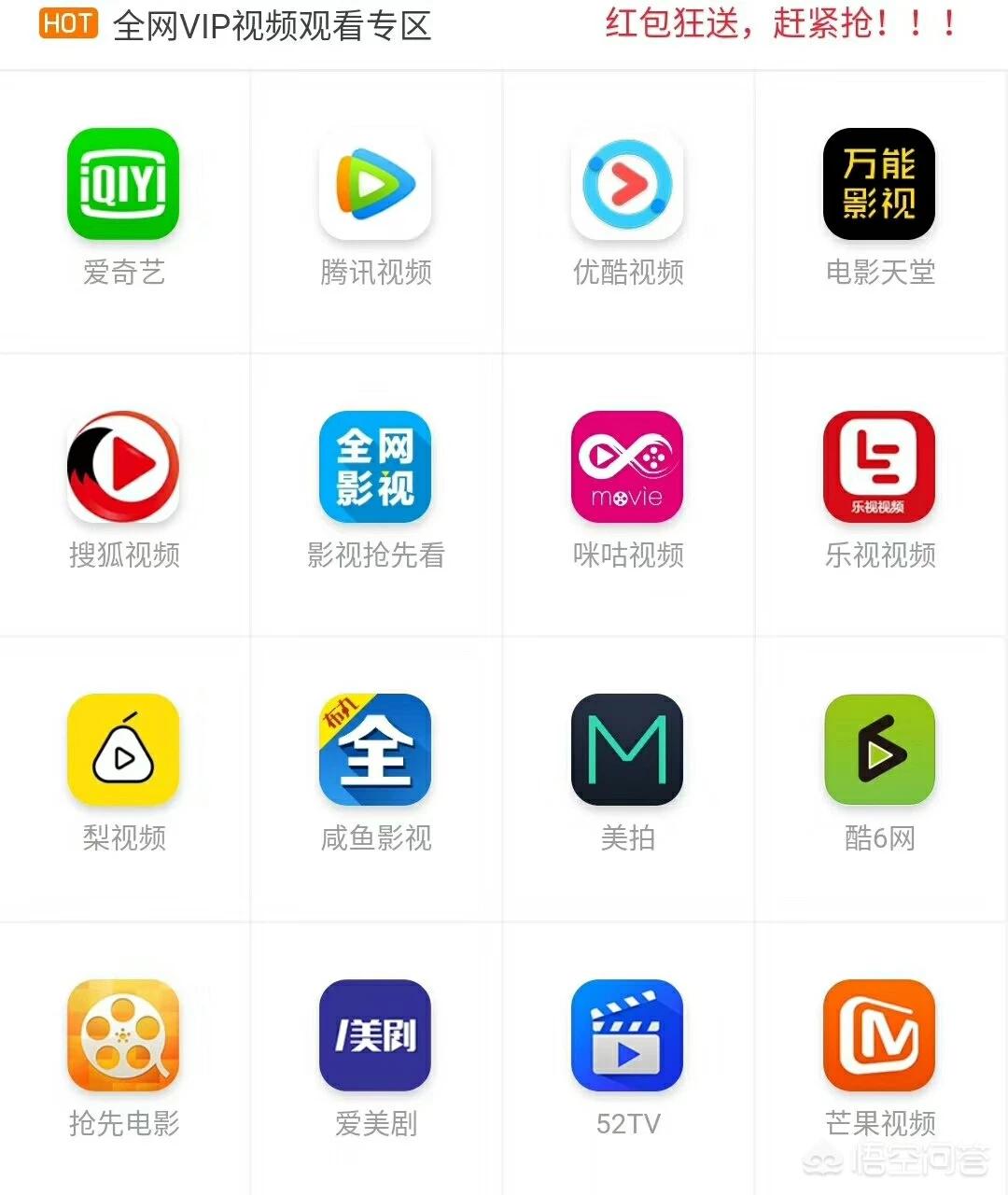Open the 搜狐视频 tile
Screen dimensions: 1008x1195
pos(123,467)
